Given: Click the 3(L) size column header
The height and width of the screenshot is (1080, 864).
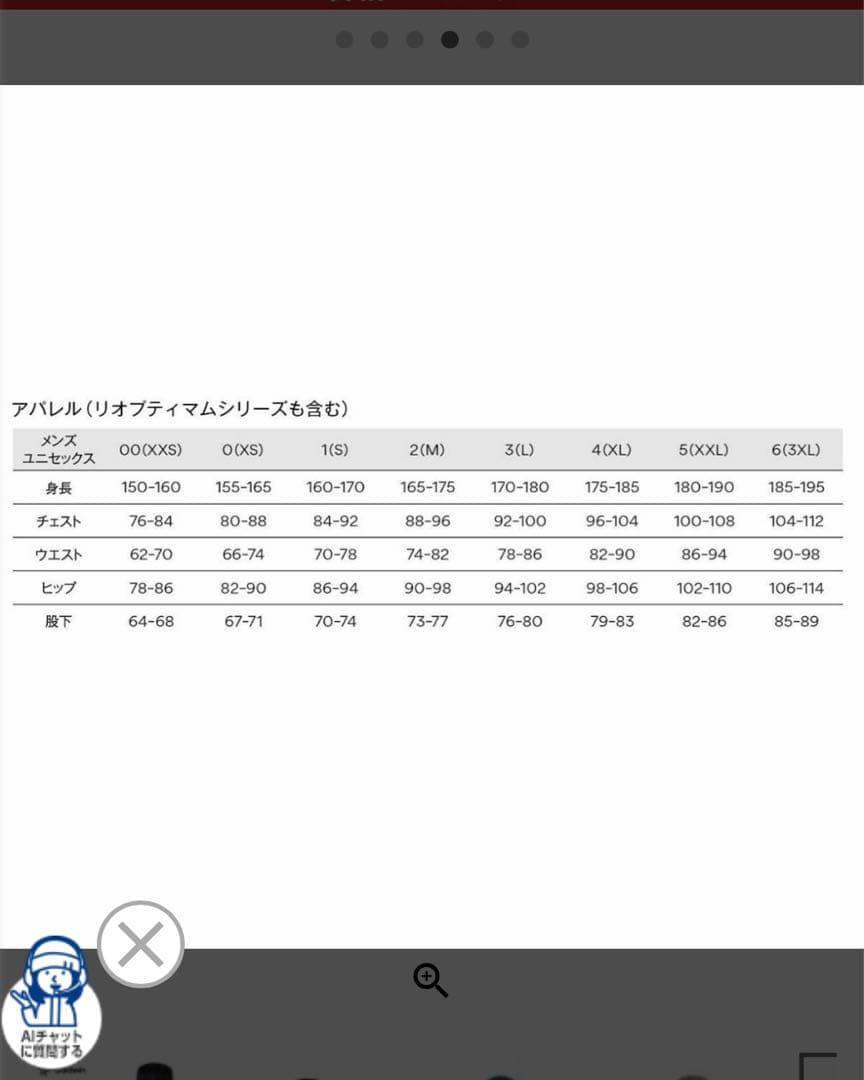Looking at the screenshot, I should click(519, 450).
